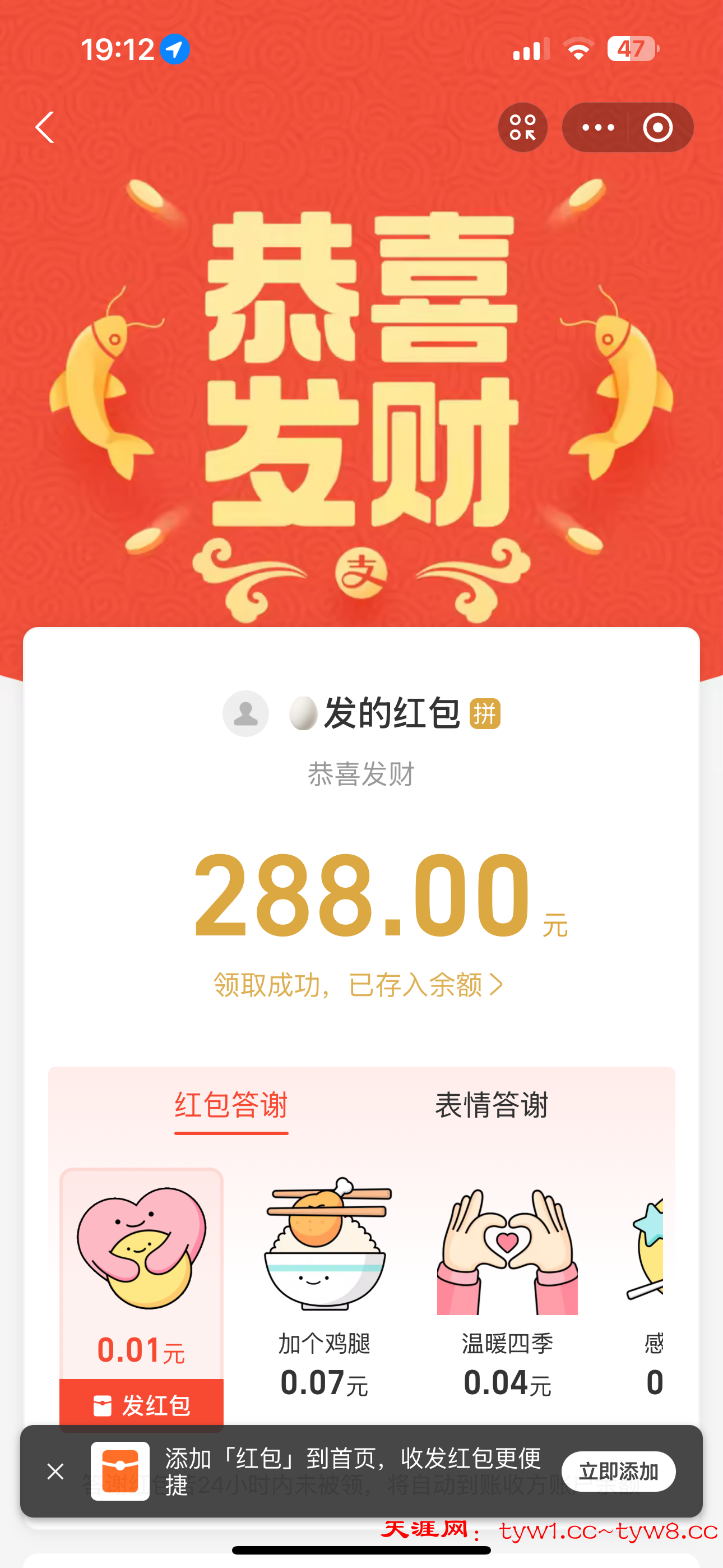723x1568 pixels.
Task: Tap 立即添加 to add 红包 to homepage
Action: [x=618, y=1472]
